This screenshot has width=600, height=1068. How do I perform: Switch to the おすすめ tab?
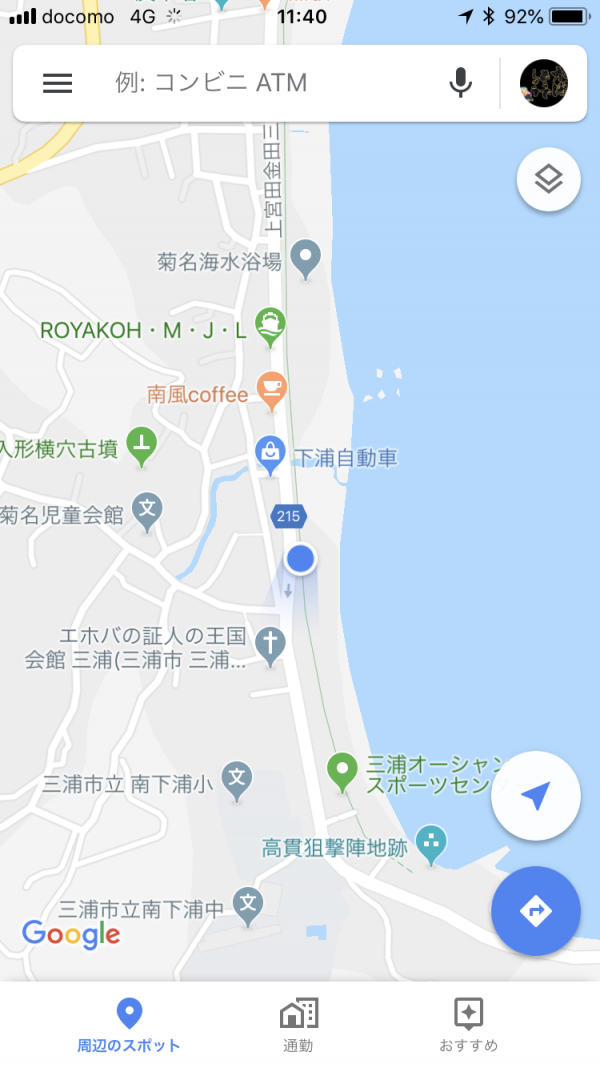pyautogui.click(x=469, y=1026)
